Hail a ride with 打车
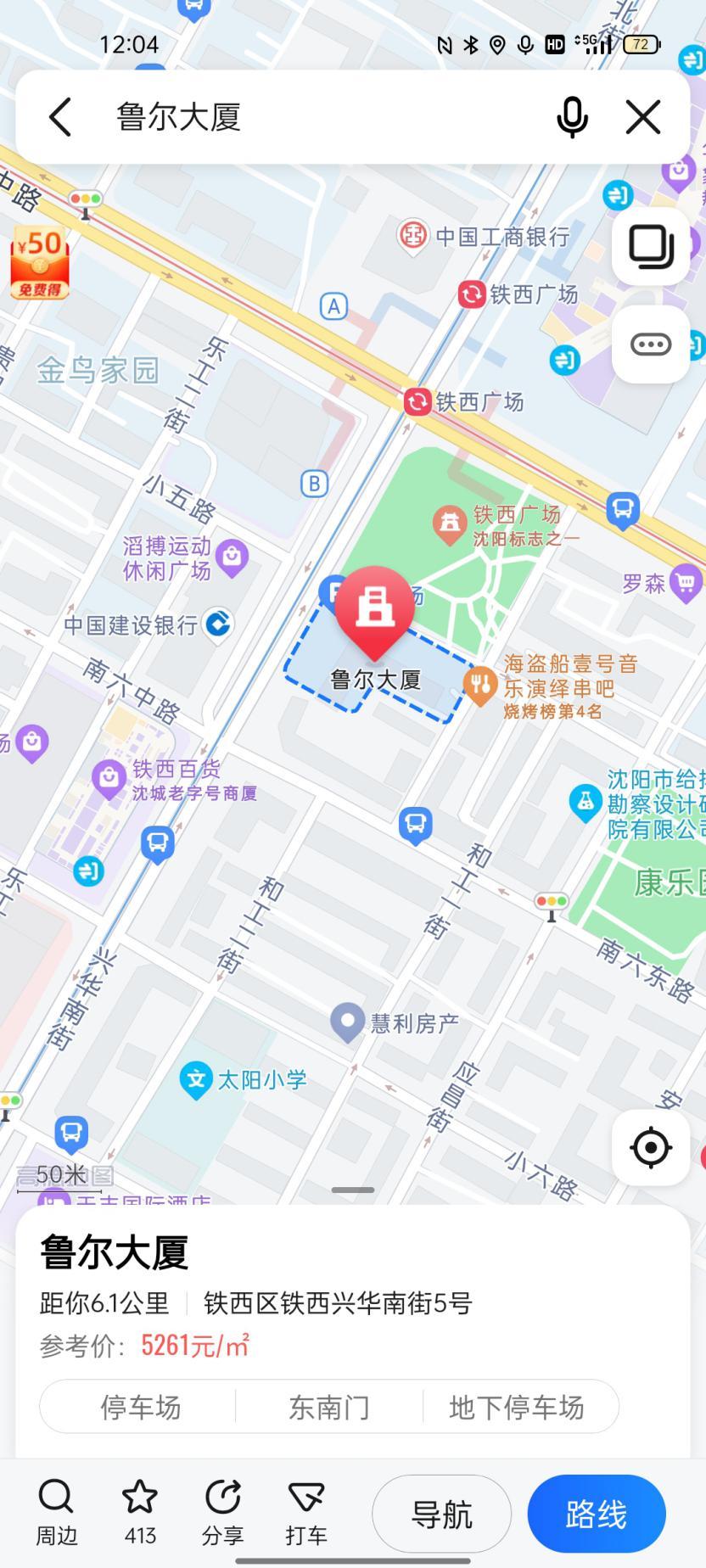Screen dimensions: 706x1568 pos(305,1513)
